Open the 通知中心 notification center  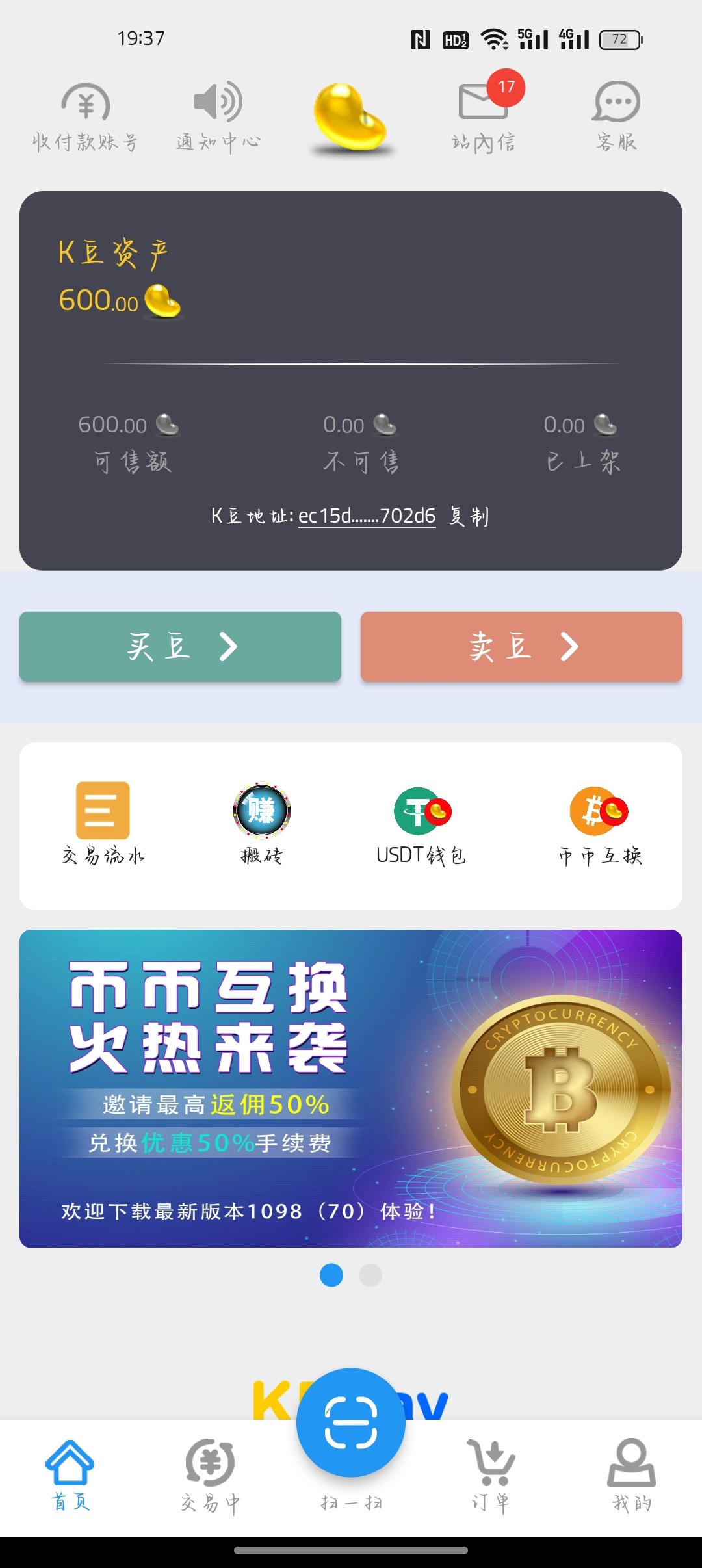(x=218, y=114)
